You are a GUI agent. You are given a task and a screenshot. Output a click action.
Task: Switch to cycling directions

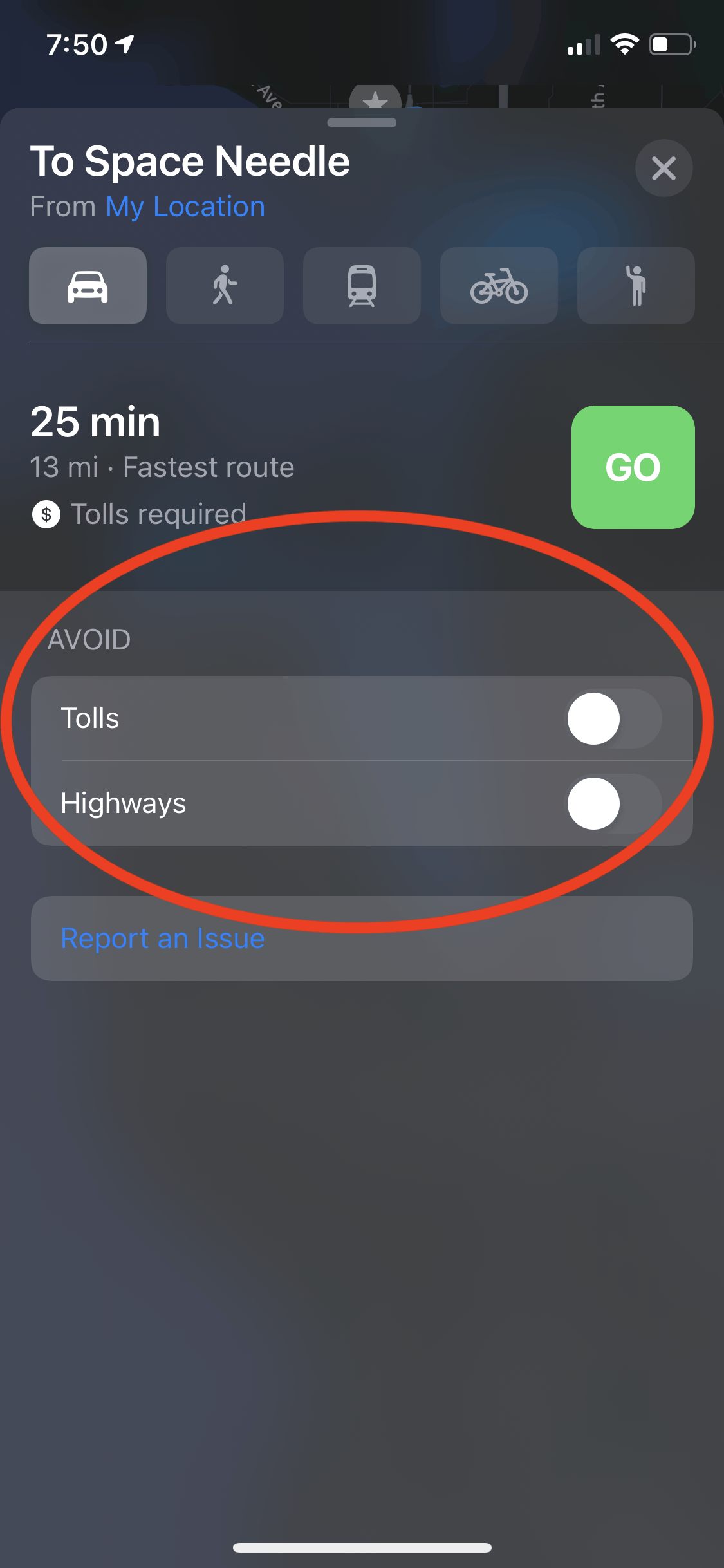(x=499, y=286)
